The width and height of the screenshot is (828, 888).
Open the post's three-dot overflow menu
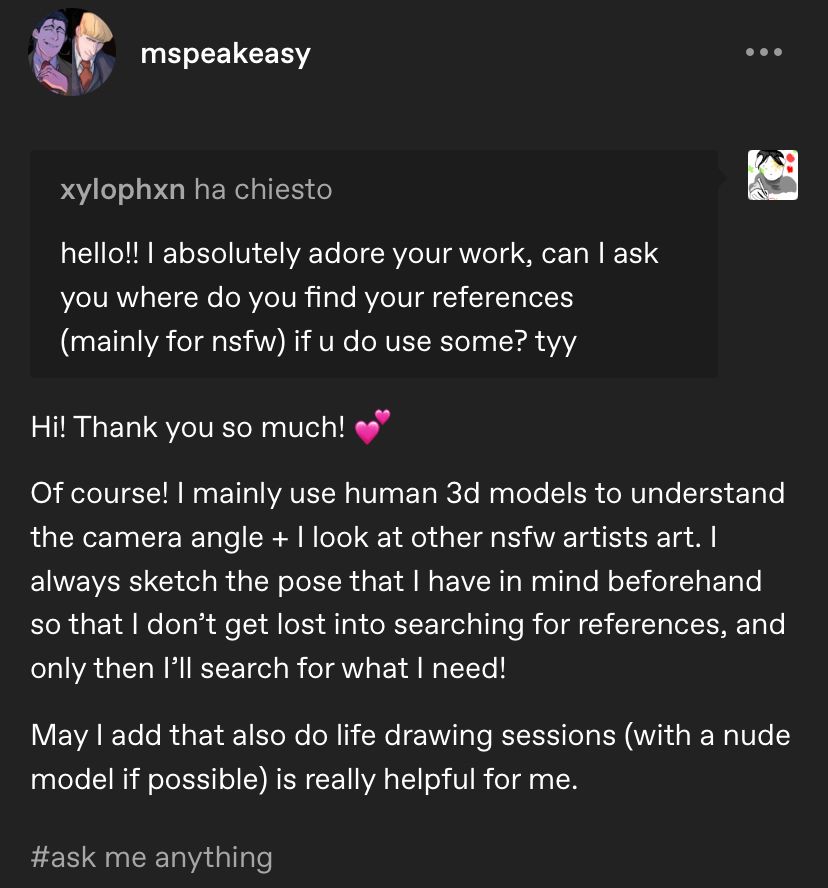[764, 52]
